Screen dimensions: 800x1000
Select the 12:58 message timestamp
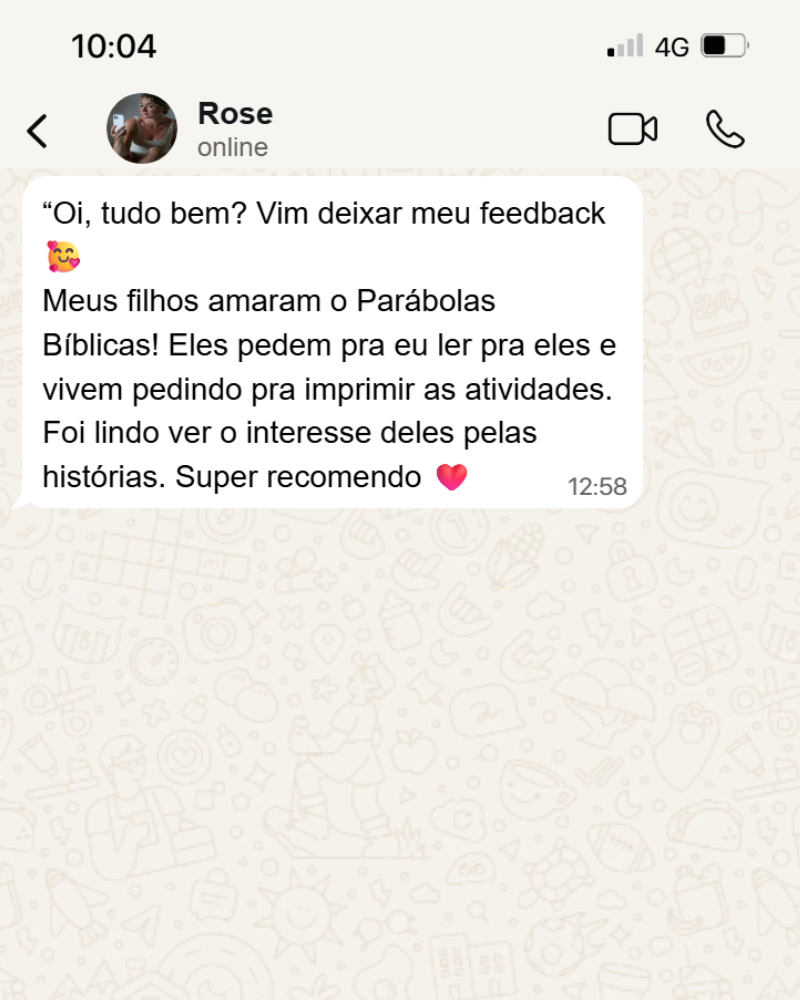(597, 487)
